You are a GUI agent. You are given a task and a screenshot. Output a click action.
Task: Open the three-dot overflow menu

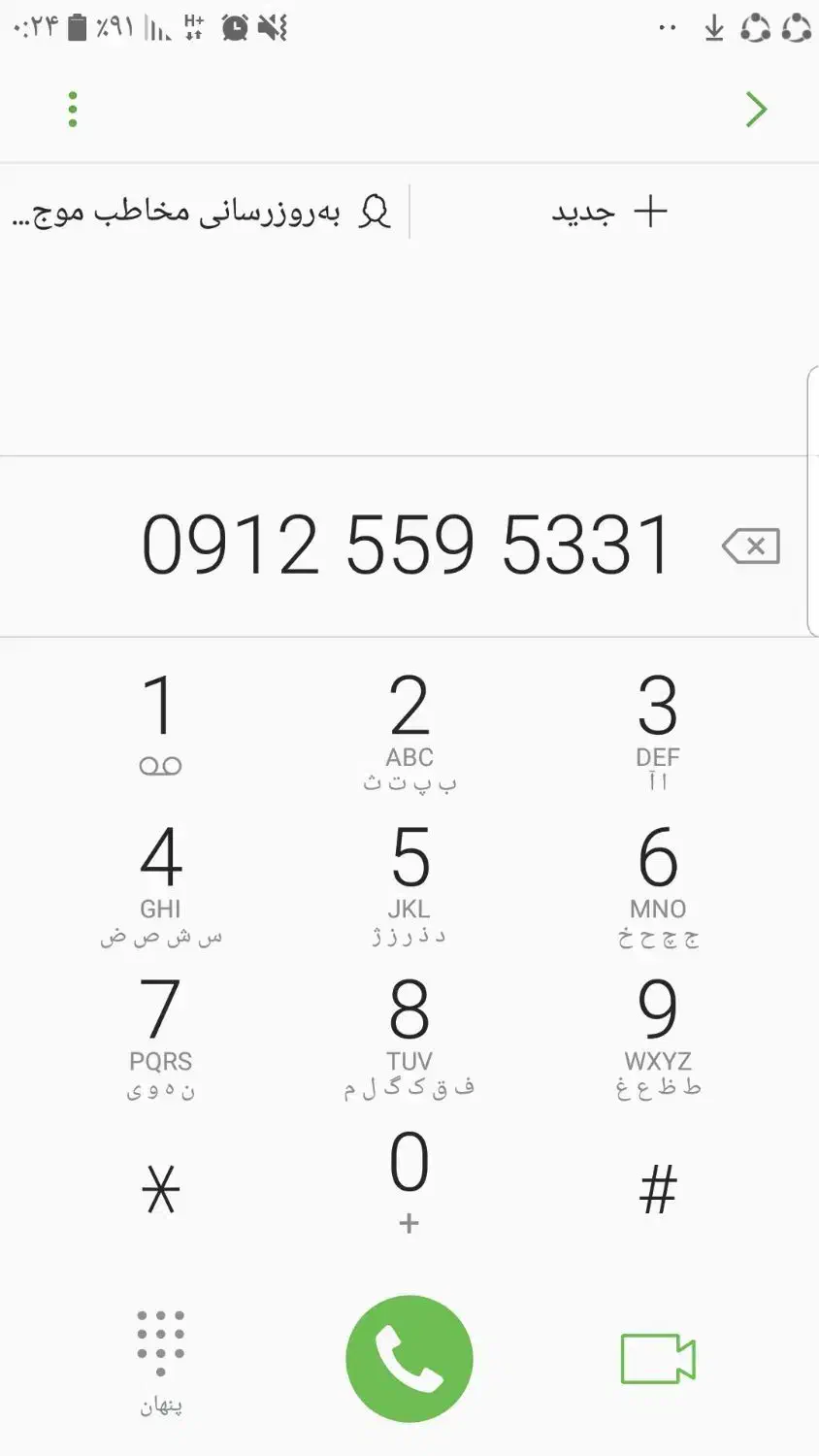[x=73, y=110]
